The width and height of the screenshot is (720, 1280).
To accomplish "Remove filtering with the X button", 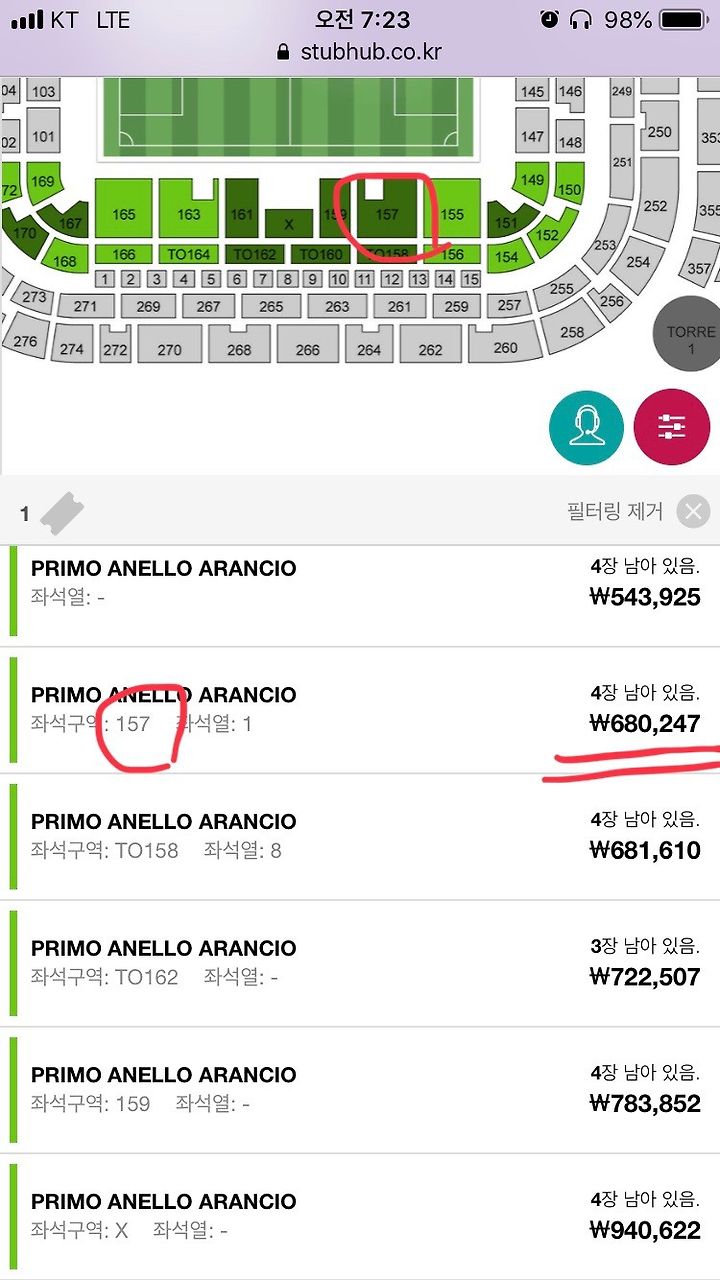I will click(693, 512).
